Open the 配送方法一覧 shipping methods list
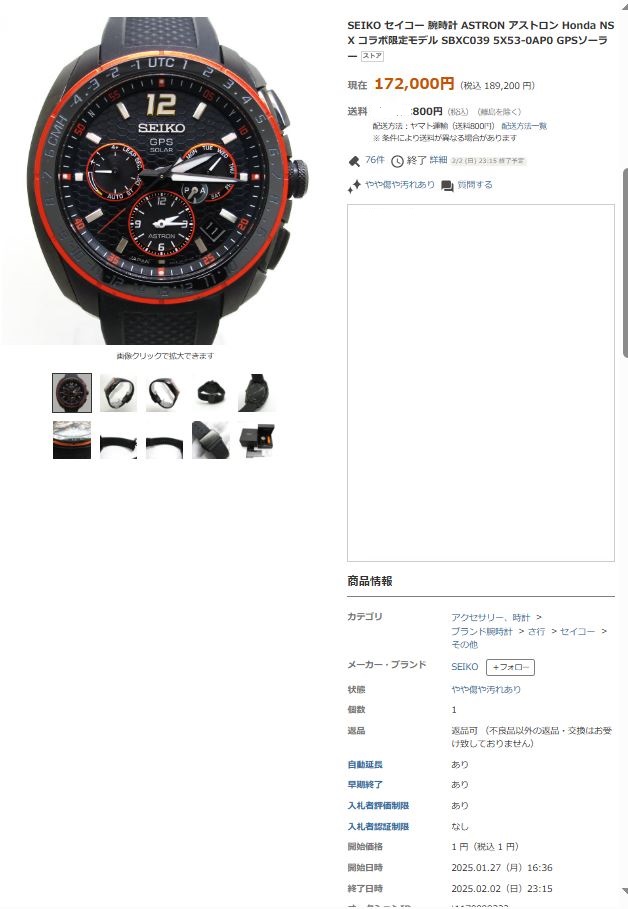Screen dimensions: 628x909 tap(524, 125)
